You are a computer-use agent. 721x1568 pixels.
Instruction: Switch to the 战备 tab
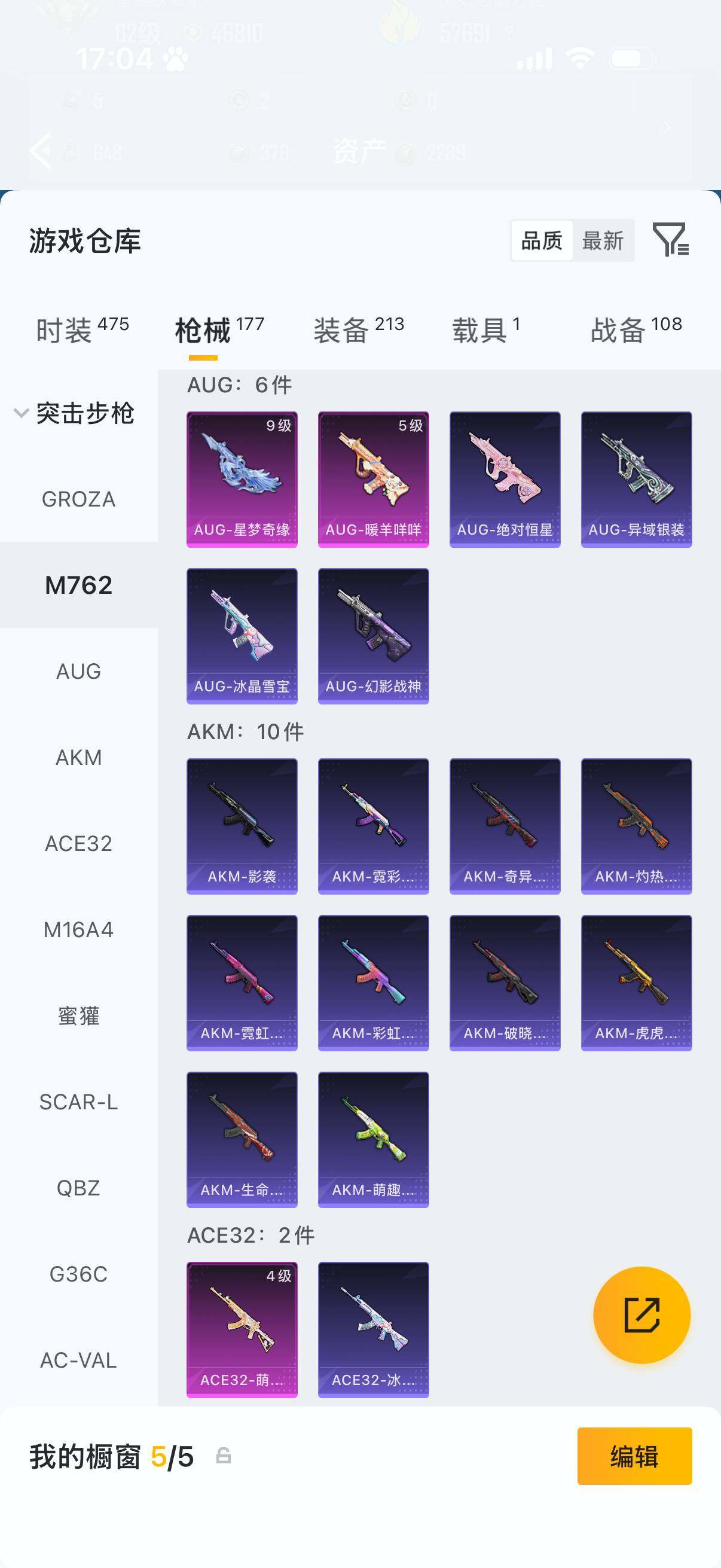coord(636,330)
